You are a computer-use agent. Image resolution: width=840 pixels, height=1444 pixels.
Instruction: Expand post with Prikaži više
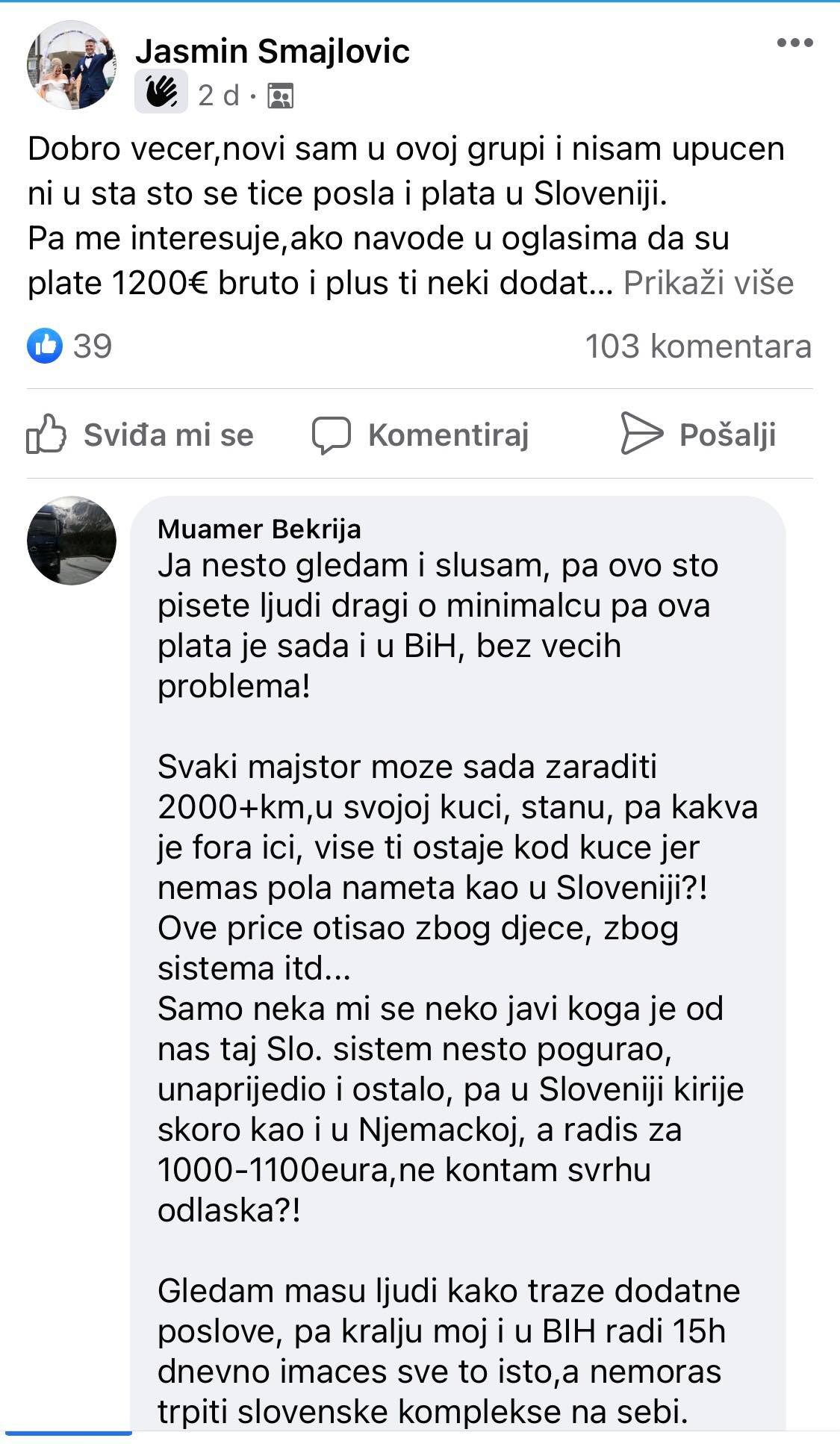[708, 283]
